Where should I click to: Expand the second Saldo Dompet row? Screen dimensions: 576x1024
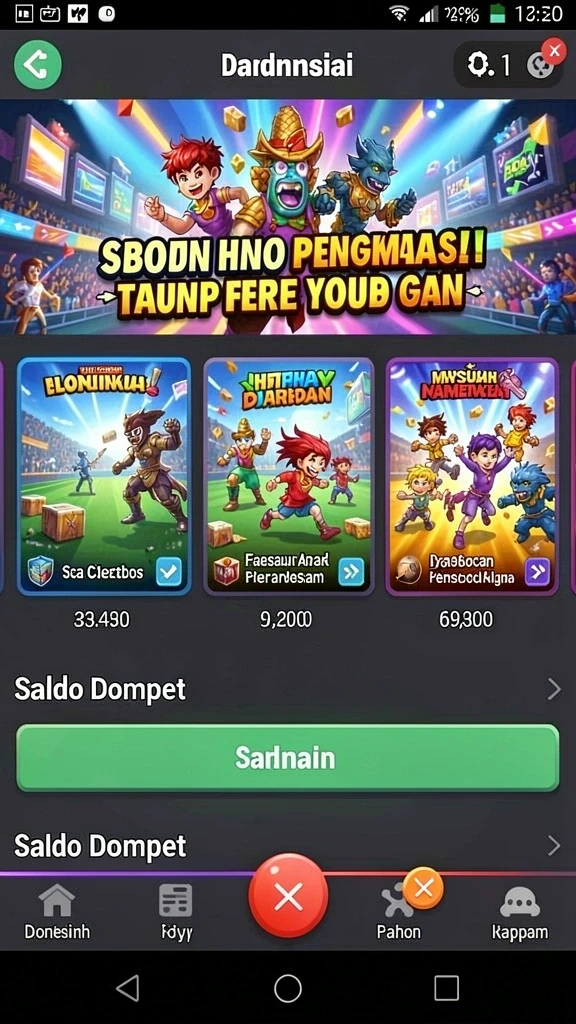(288, 846)
